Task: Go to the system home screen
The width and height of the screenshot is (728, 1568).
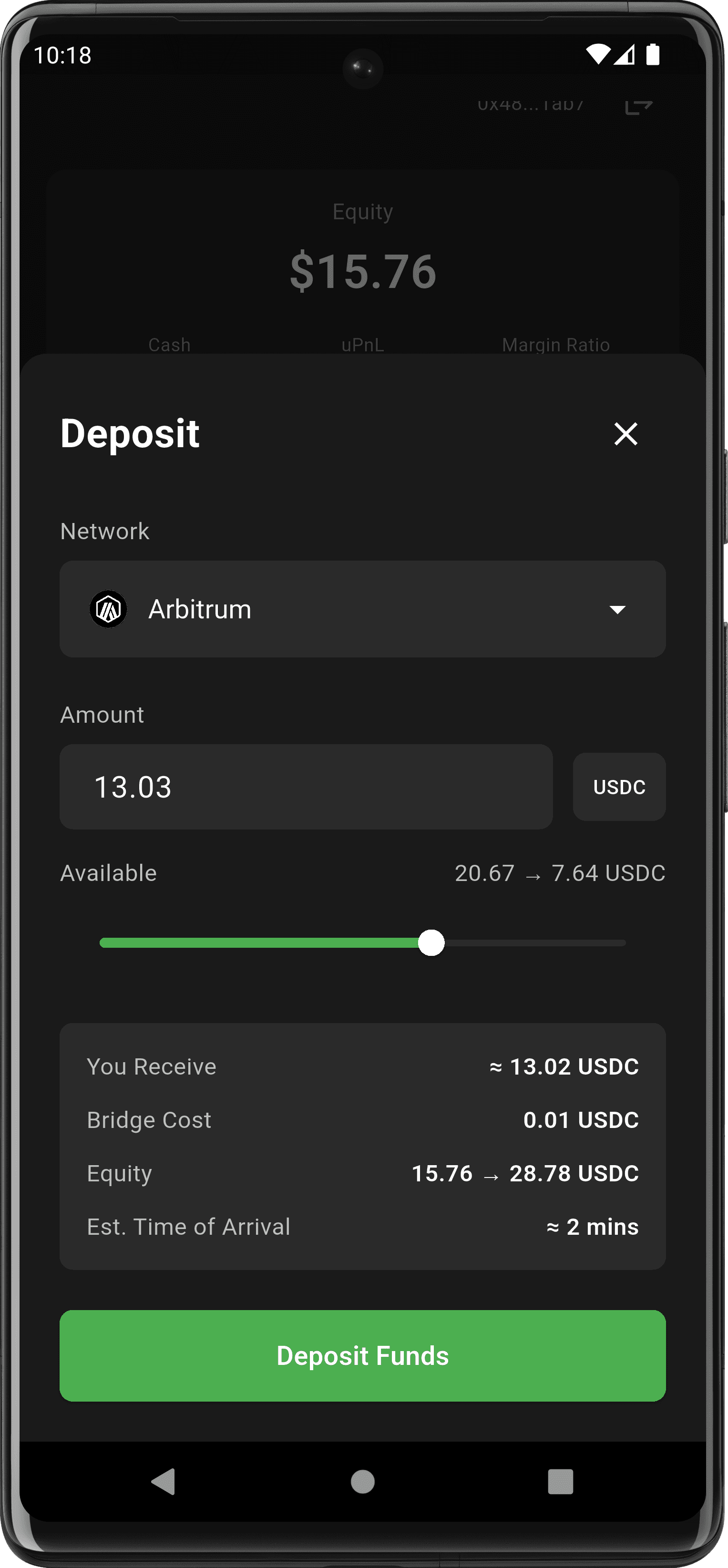Action: pos(362,1481)
